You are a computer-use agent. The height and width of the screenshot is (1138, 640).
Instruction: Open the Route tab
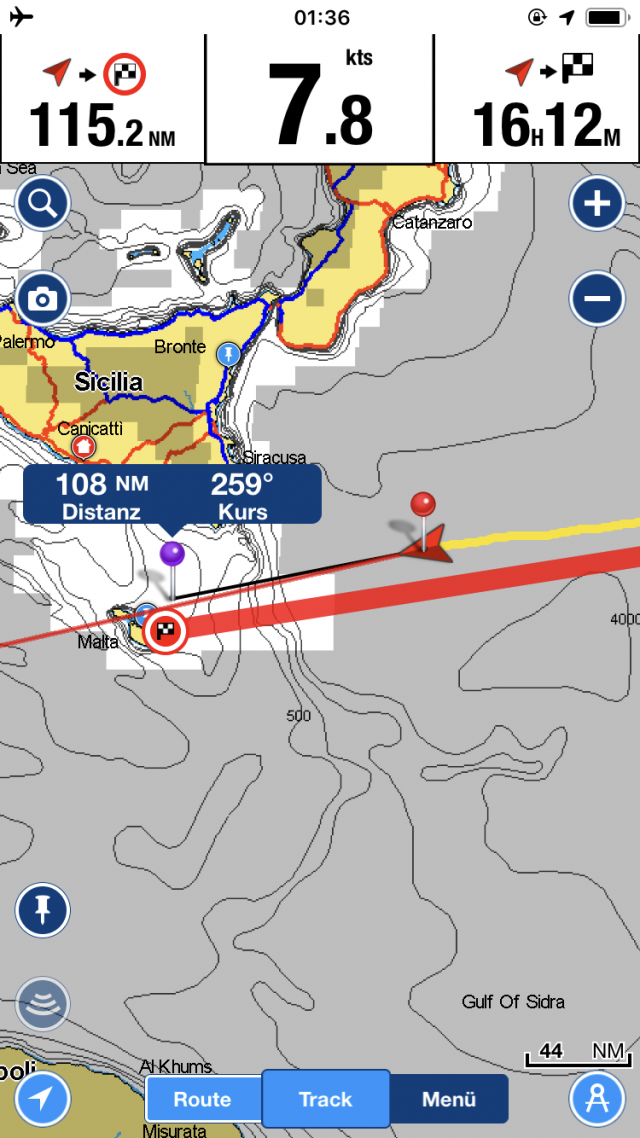coord(203,1099)
